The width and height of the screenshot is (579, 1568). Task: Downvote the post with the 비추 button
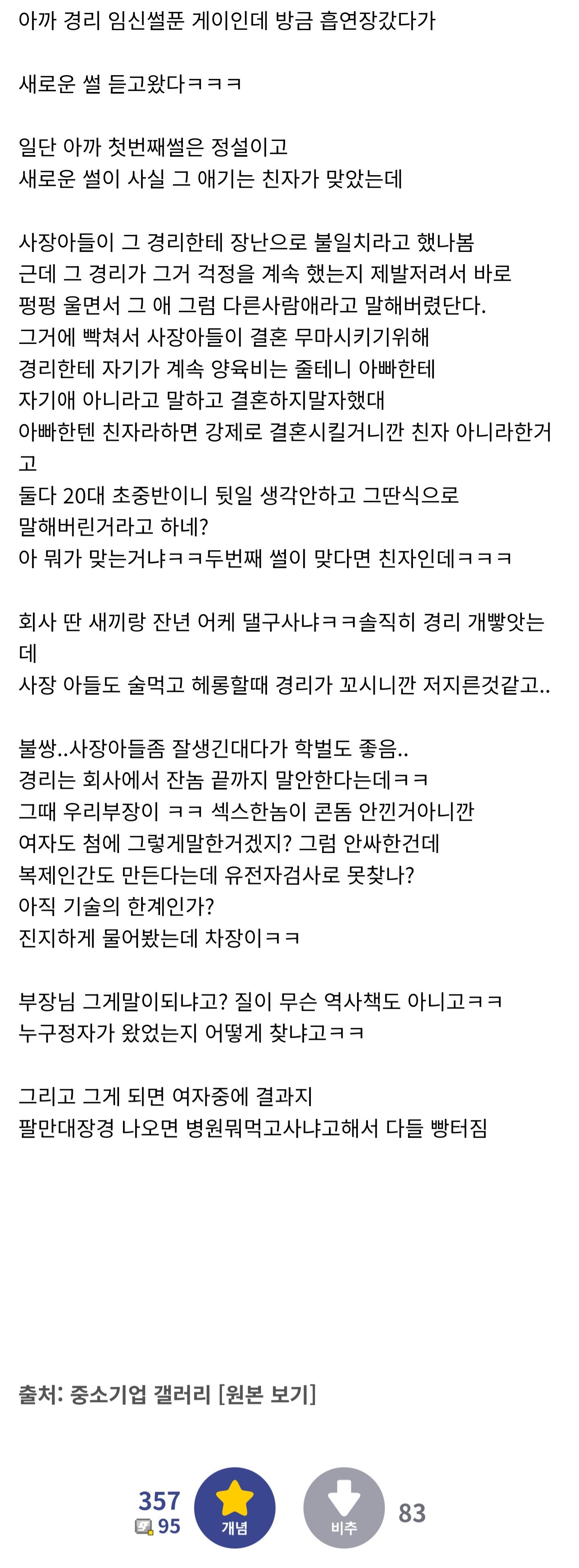click(x=344, y=1507)
